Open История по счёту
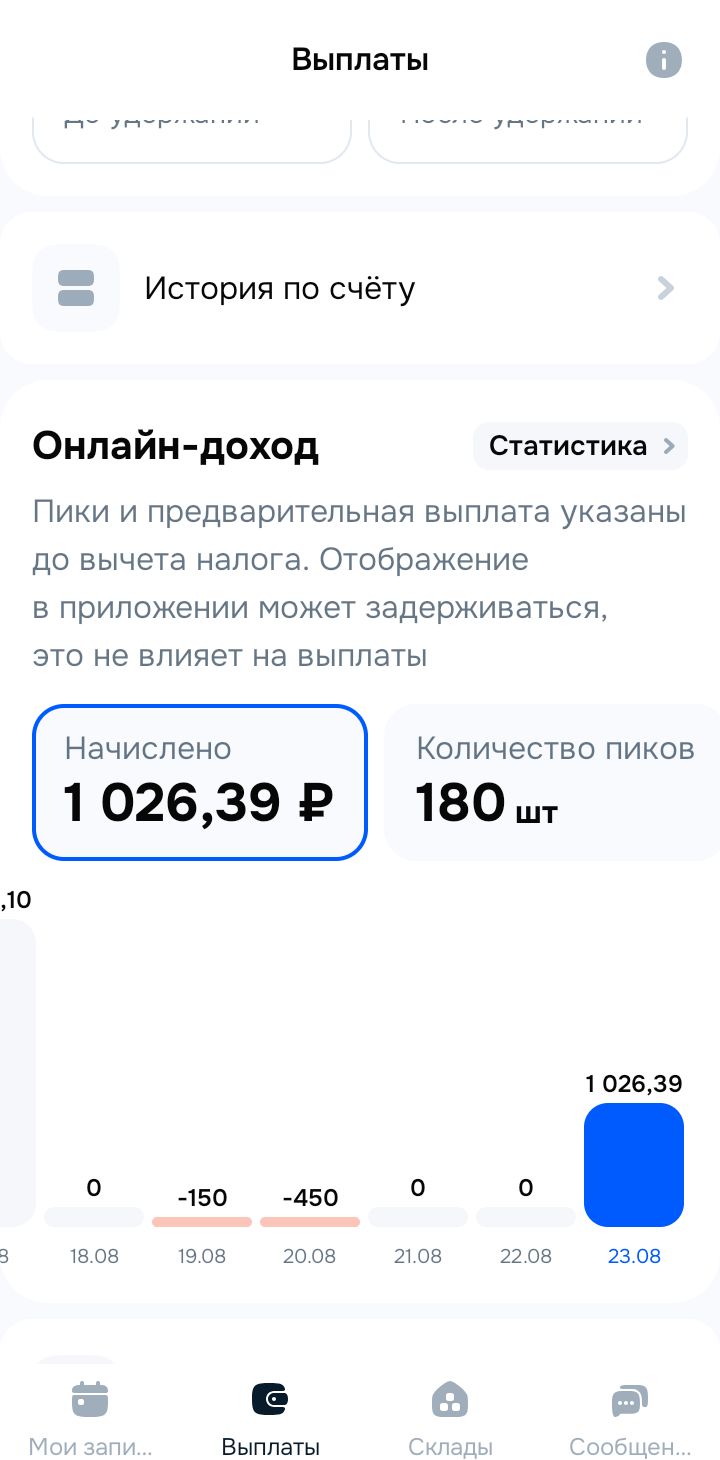 [x=360, y=289]
